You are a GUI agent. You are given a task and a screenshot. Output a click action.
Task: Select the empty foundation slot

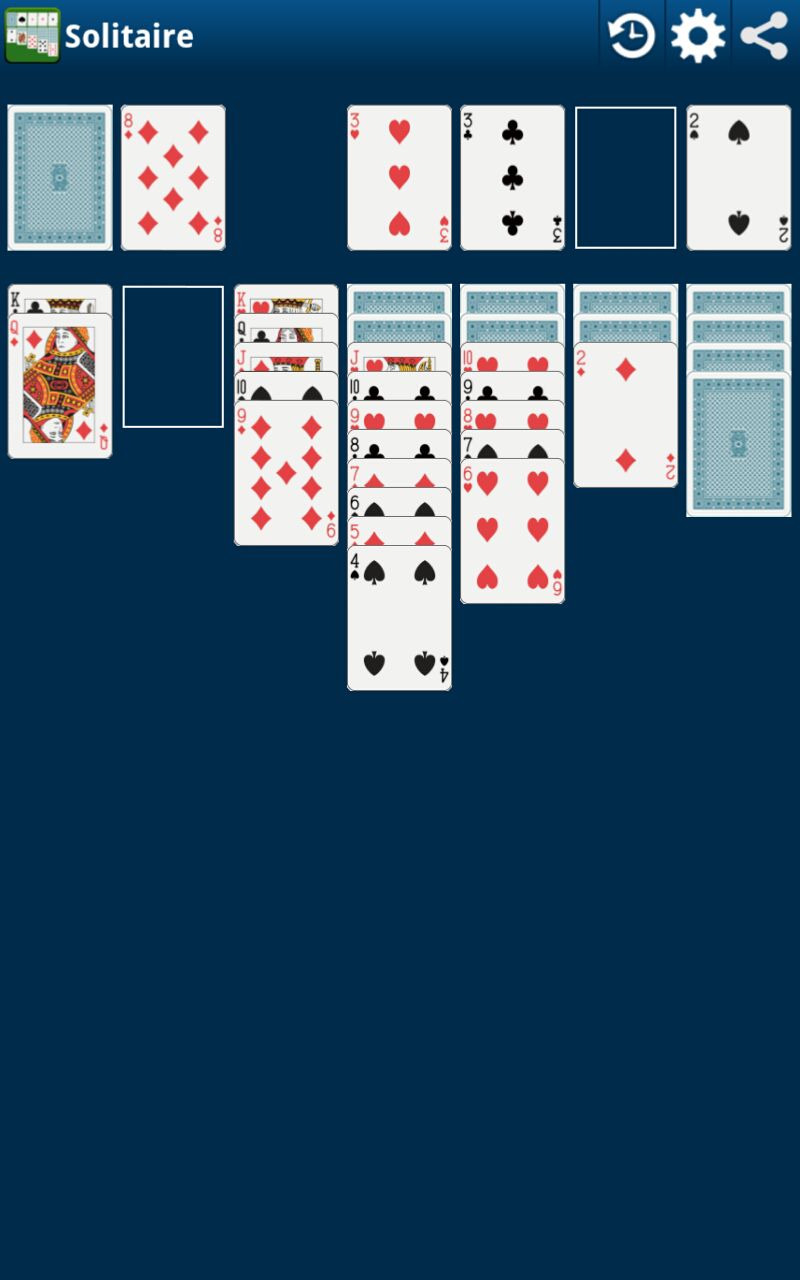625,177
